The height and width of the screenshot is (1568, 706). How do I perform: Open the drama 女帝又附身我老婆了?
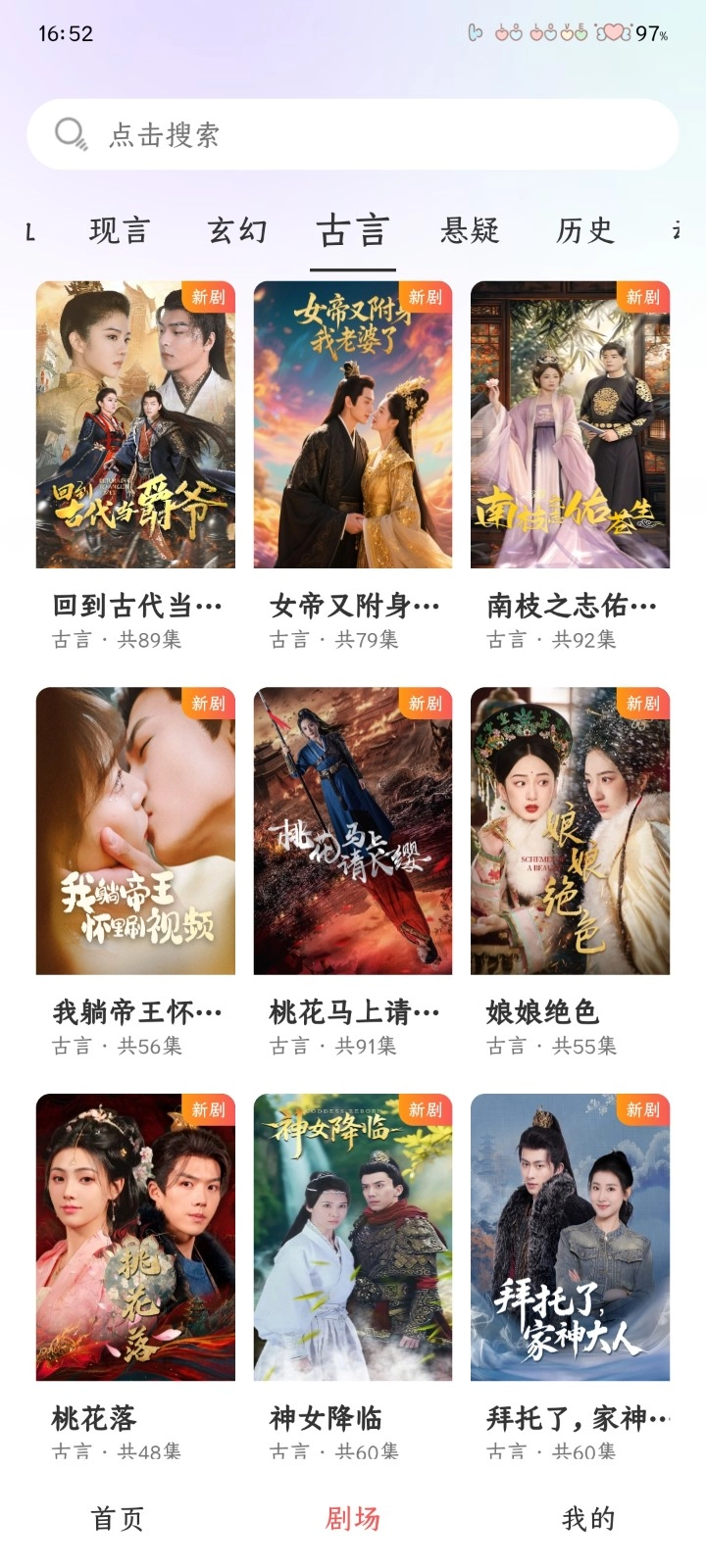[353, 425]
